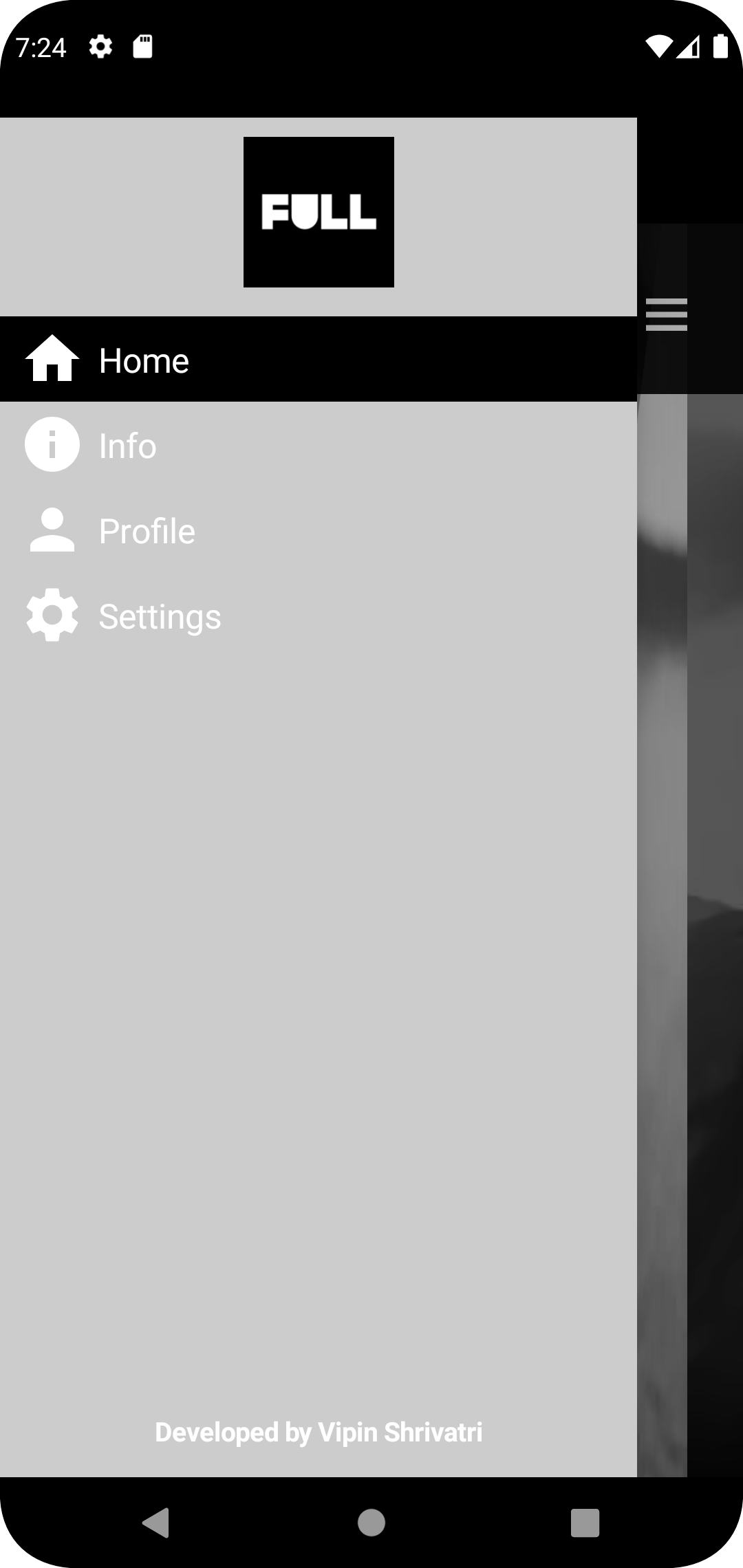The image size is (743, 1568).
Task: Tap the SD card icon in status bar
Action: [143, 45]
